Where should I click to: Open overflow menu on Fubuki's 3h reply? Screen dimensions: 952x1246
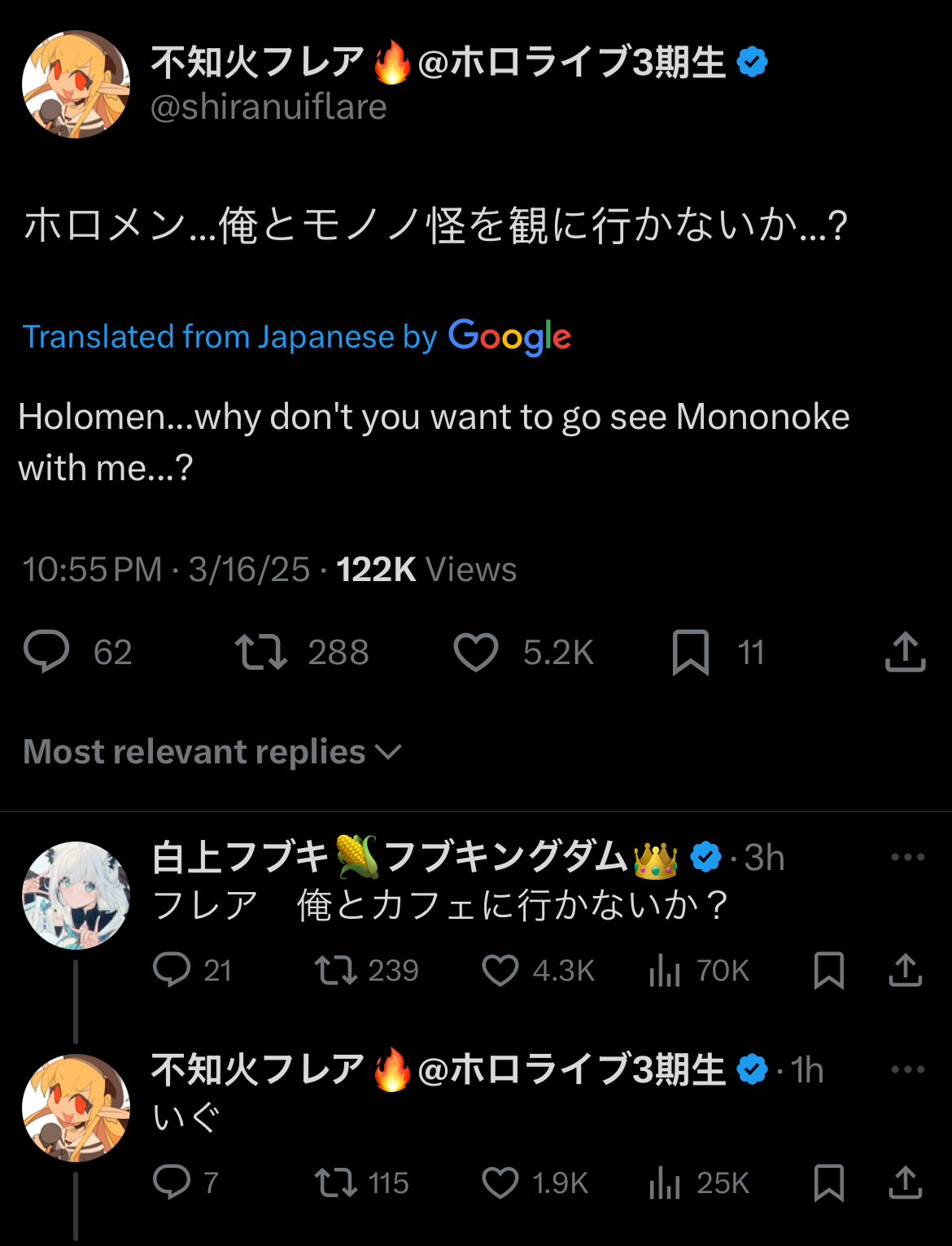907,857
